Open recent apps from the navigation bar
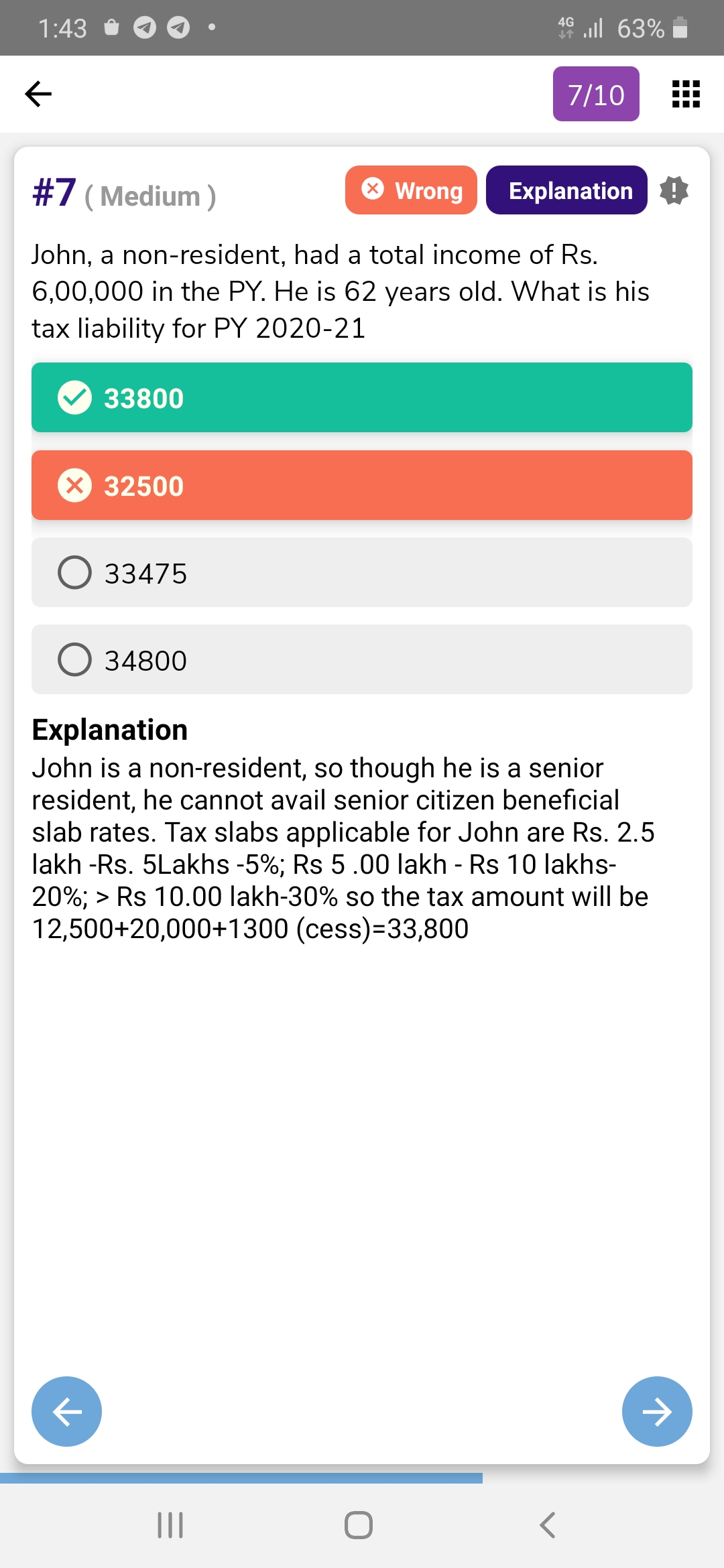The height and width of the screenshot is (1568, 724). coord(170,1525)
